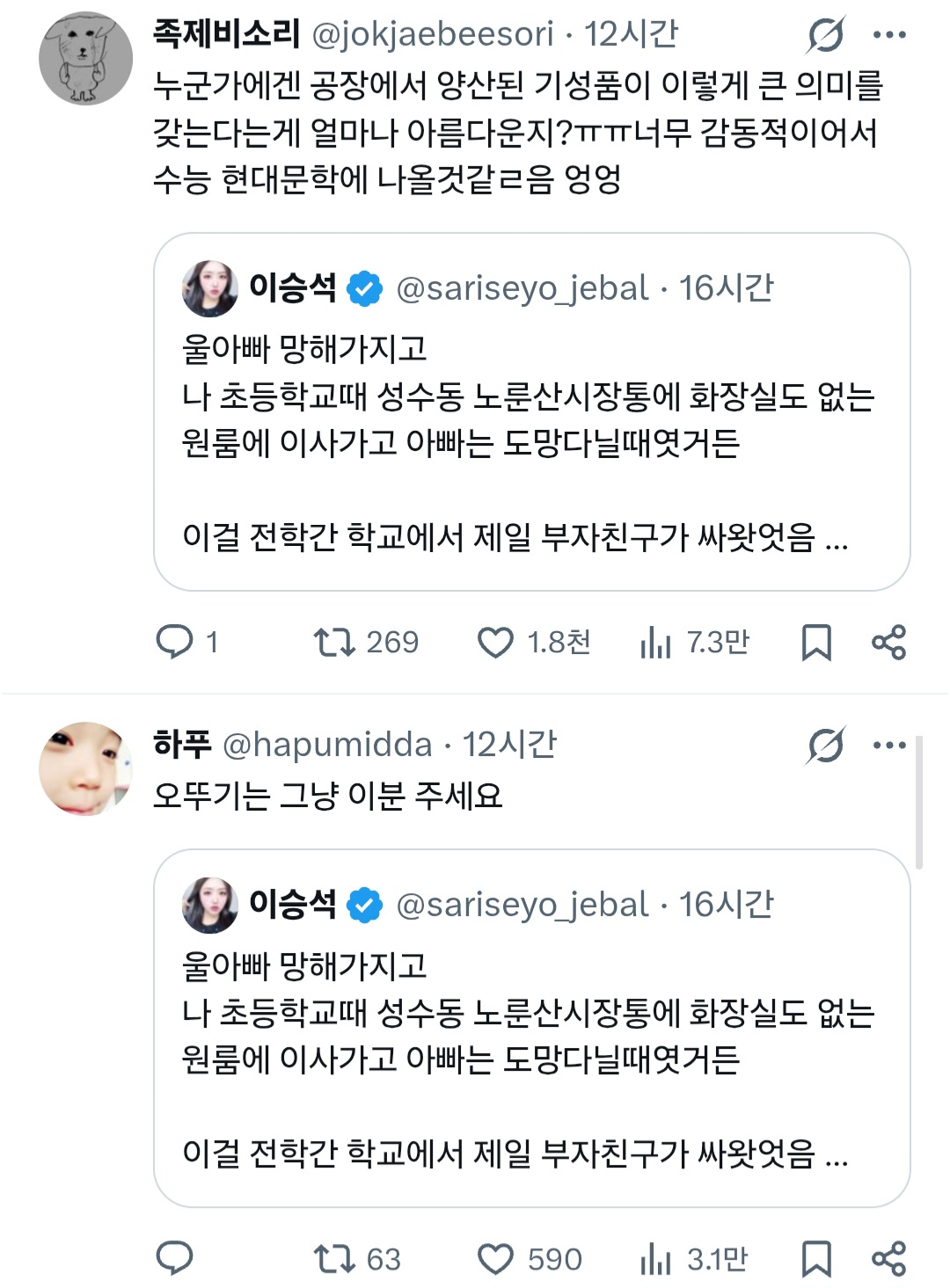Image resolution: width=950 pixels, height=1288 pixels.
Task: Bookmark hapumidda's tweet
Action: tap(818, 1258)
